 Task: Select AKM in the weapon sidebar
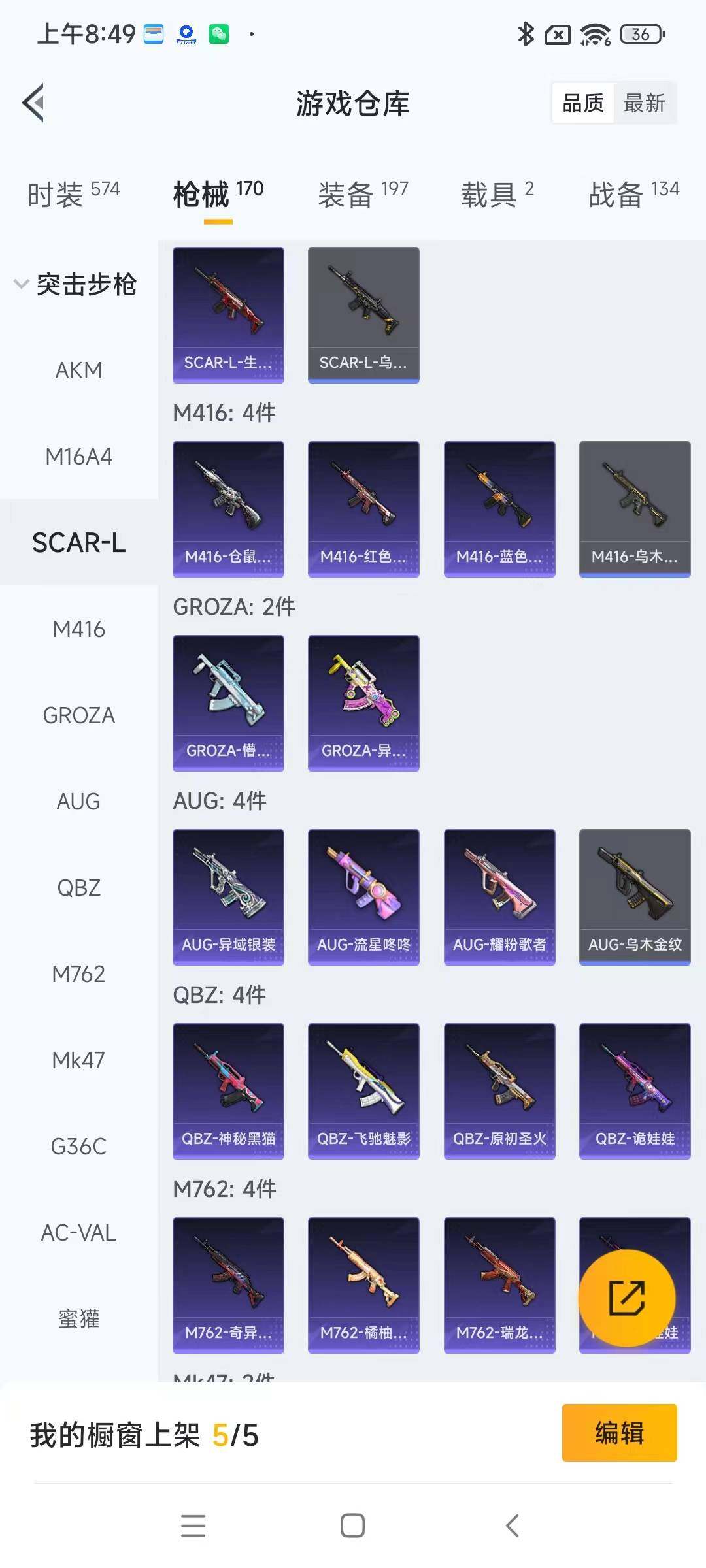point(78,370)
